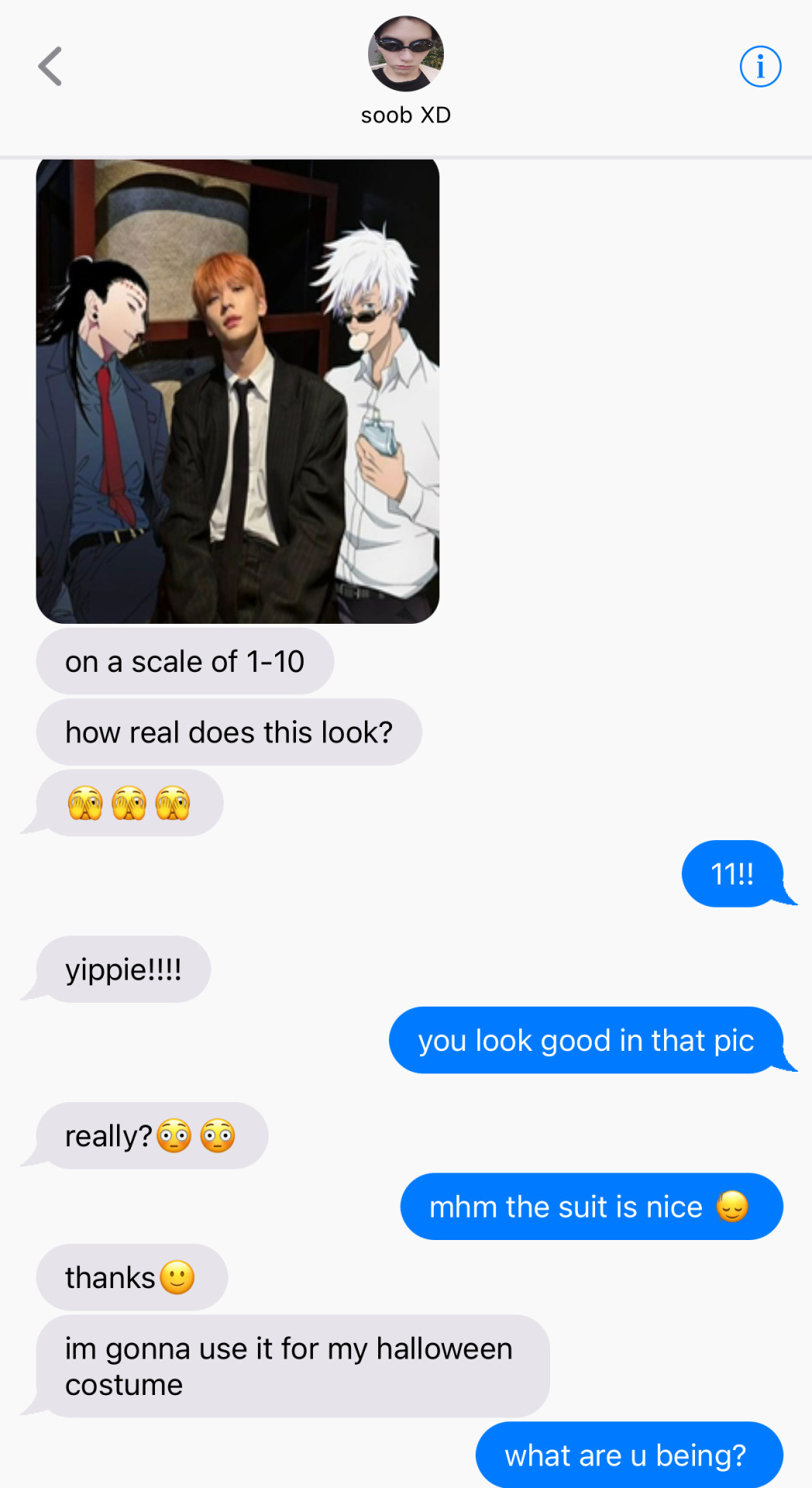Open soob XD's contact avatar
The image size is (812, 1488).
[405, 54]
